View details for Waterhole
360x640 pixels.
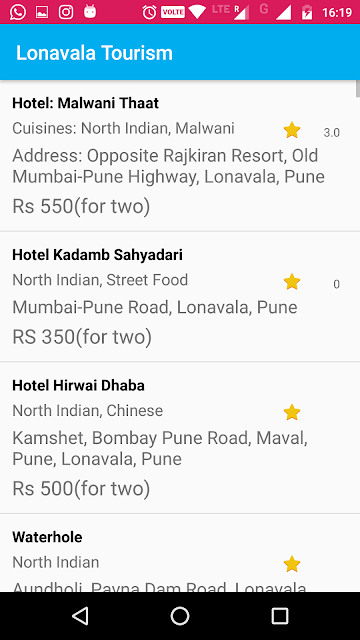pos(178,553)
